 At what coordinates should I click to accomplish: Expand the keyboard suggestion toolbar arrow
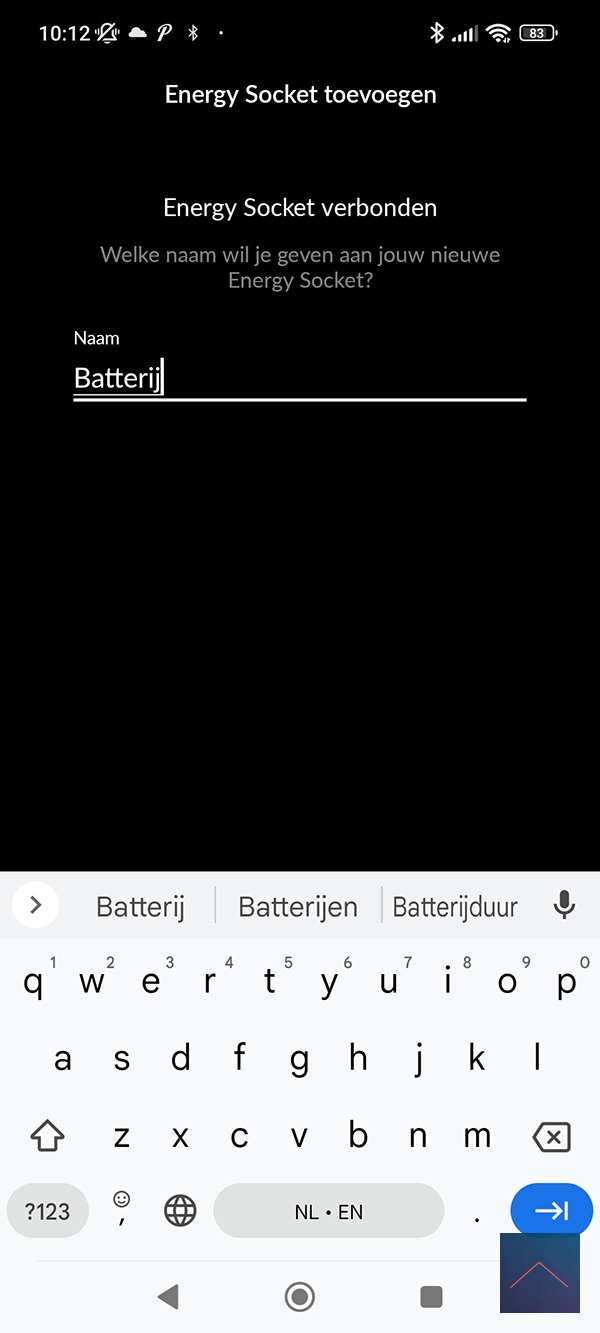36,905
